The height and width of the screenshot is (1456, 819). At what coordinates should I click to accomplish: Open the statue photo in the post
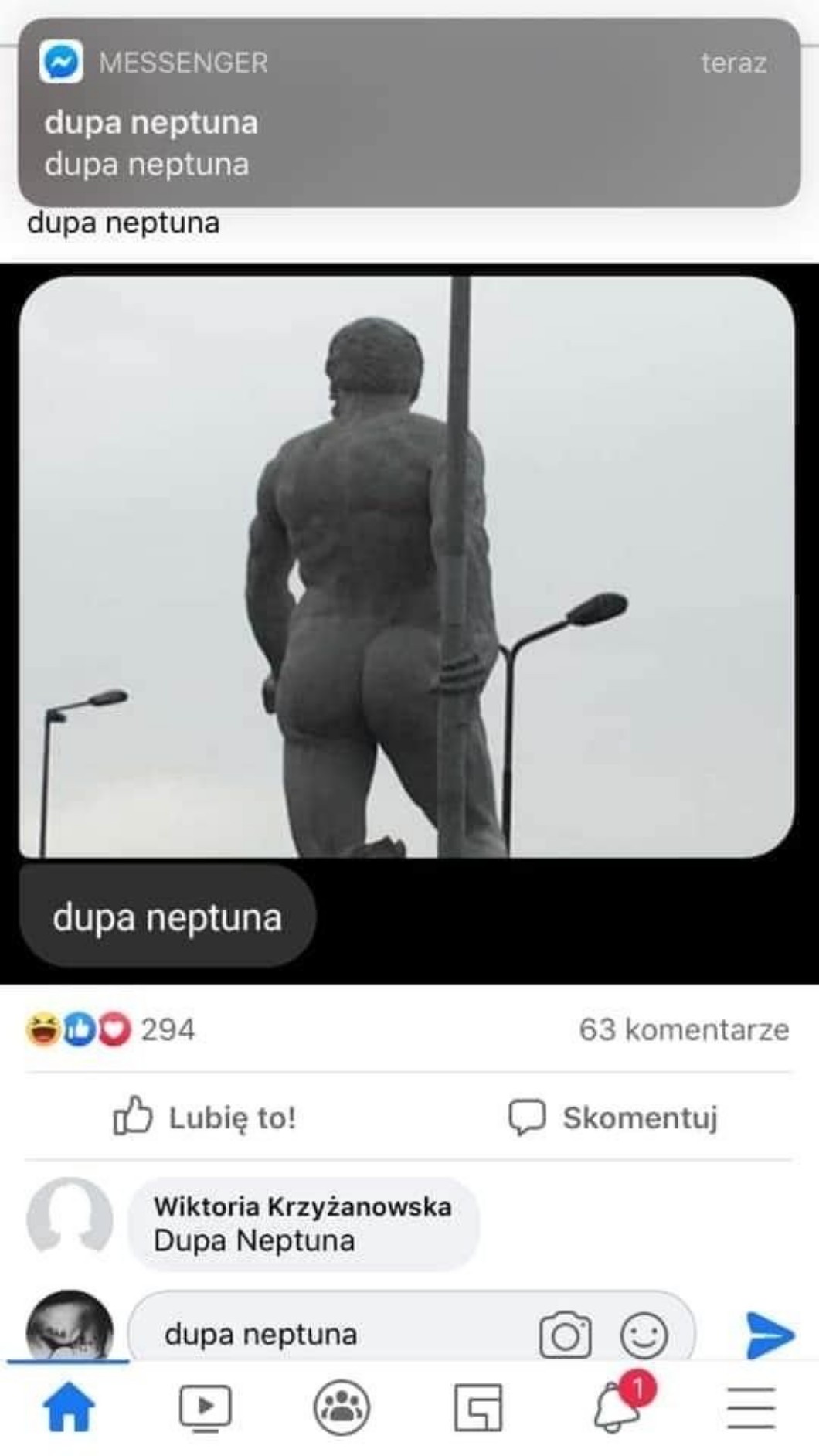pos(407,567)
